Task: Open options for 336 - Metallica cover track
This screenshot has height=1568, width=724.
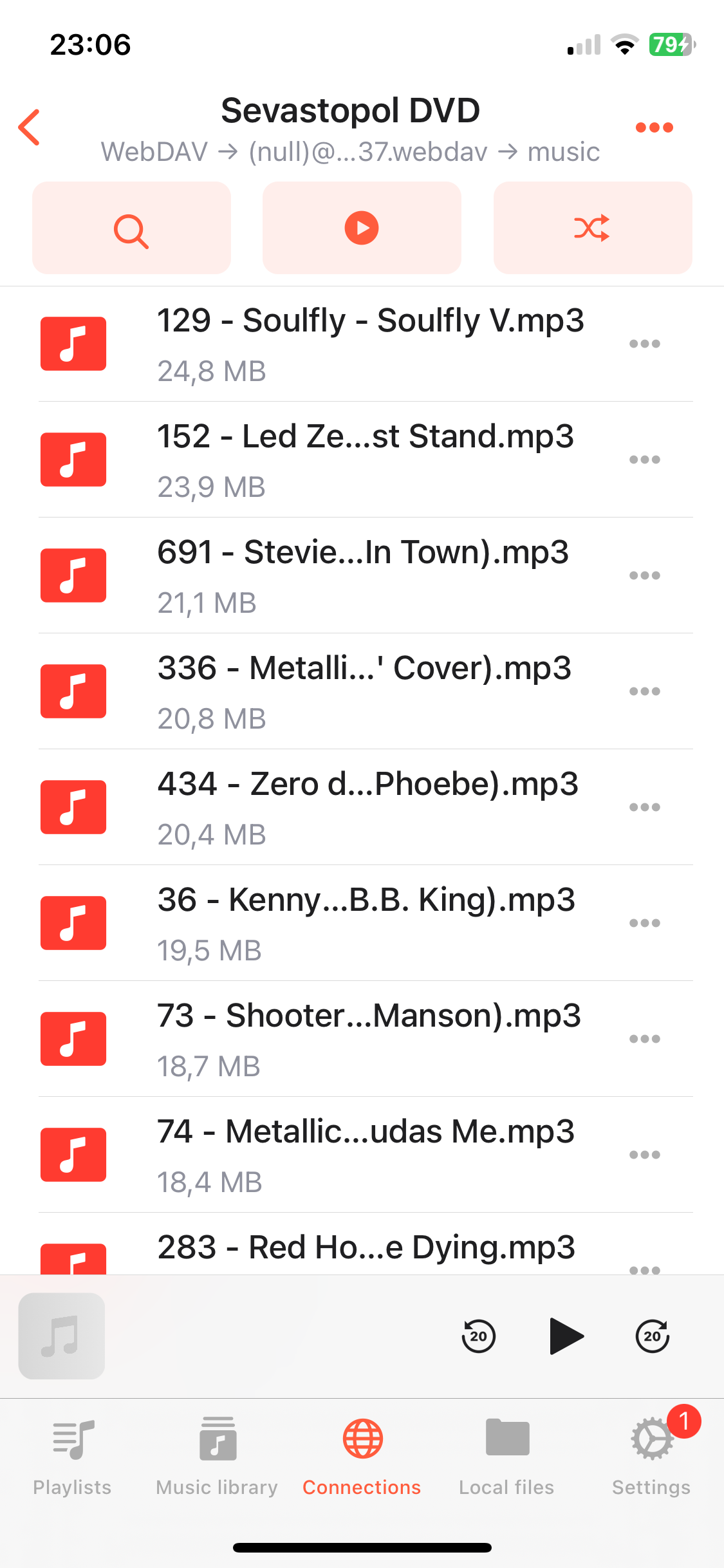Action: point(644,691)
